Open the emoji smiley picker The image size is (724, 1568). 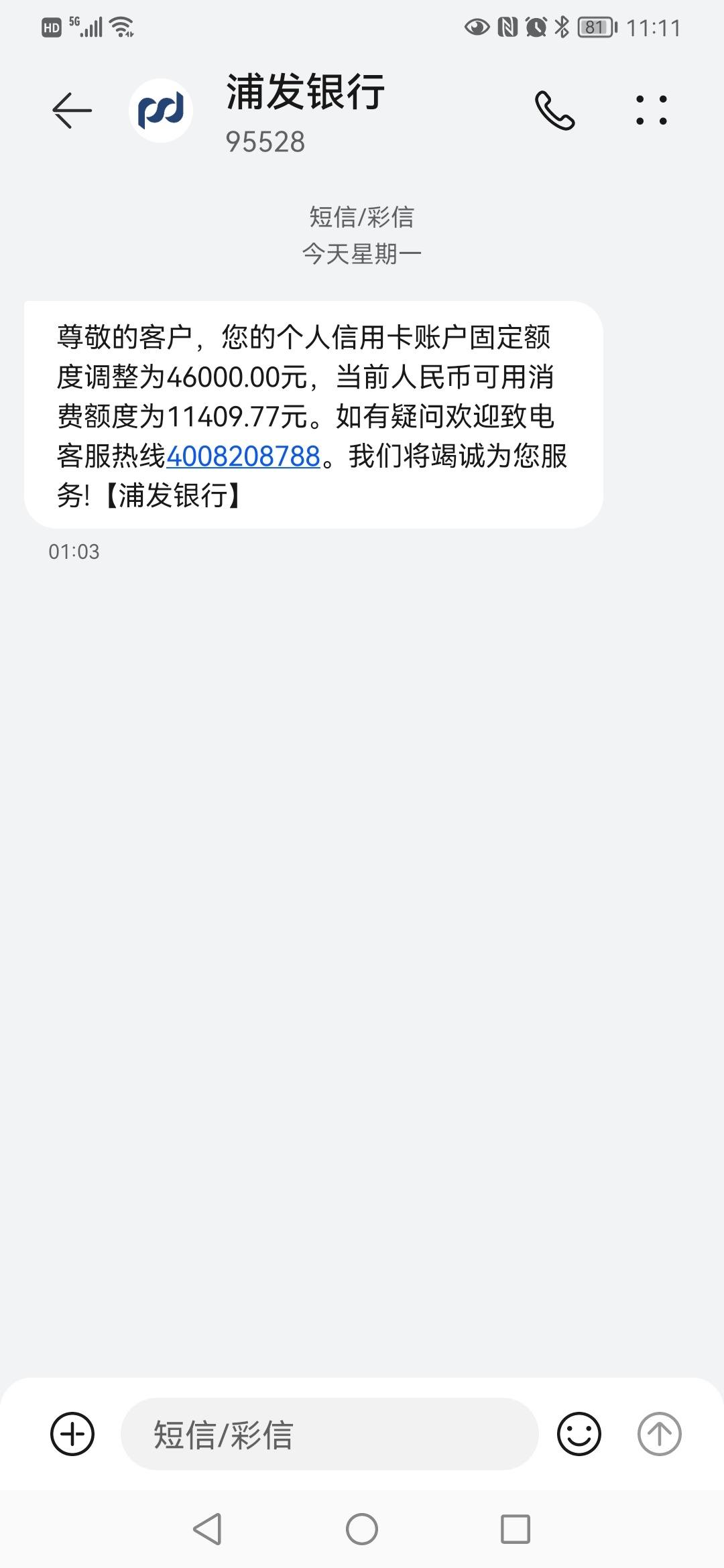579,1434
